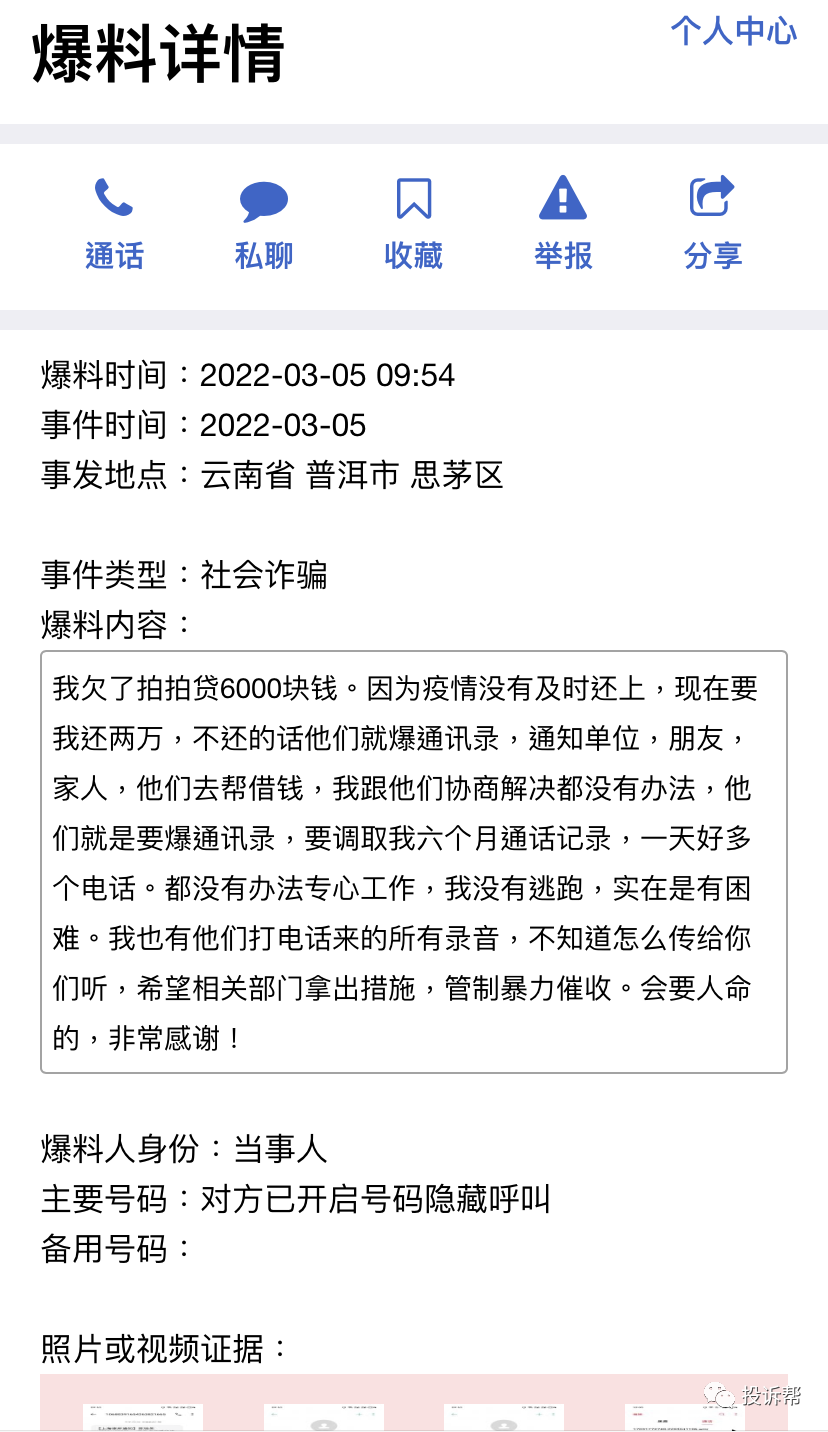Bookmark this report with 收藏
Viewport: 828px width, 1432px height.
413,223
